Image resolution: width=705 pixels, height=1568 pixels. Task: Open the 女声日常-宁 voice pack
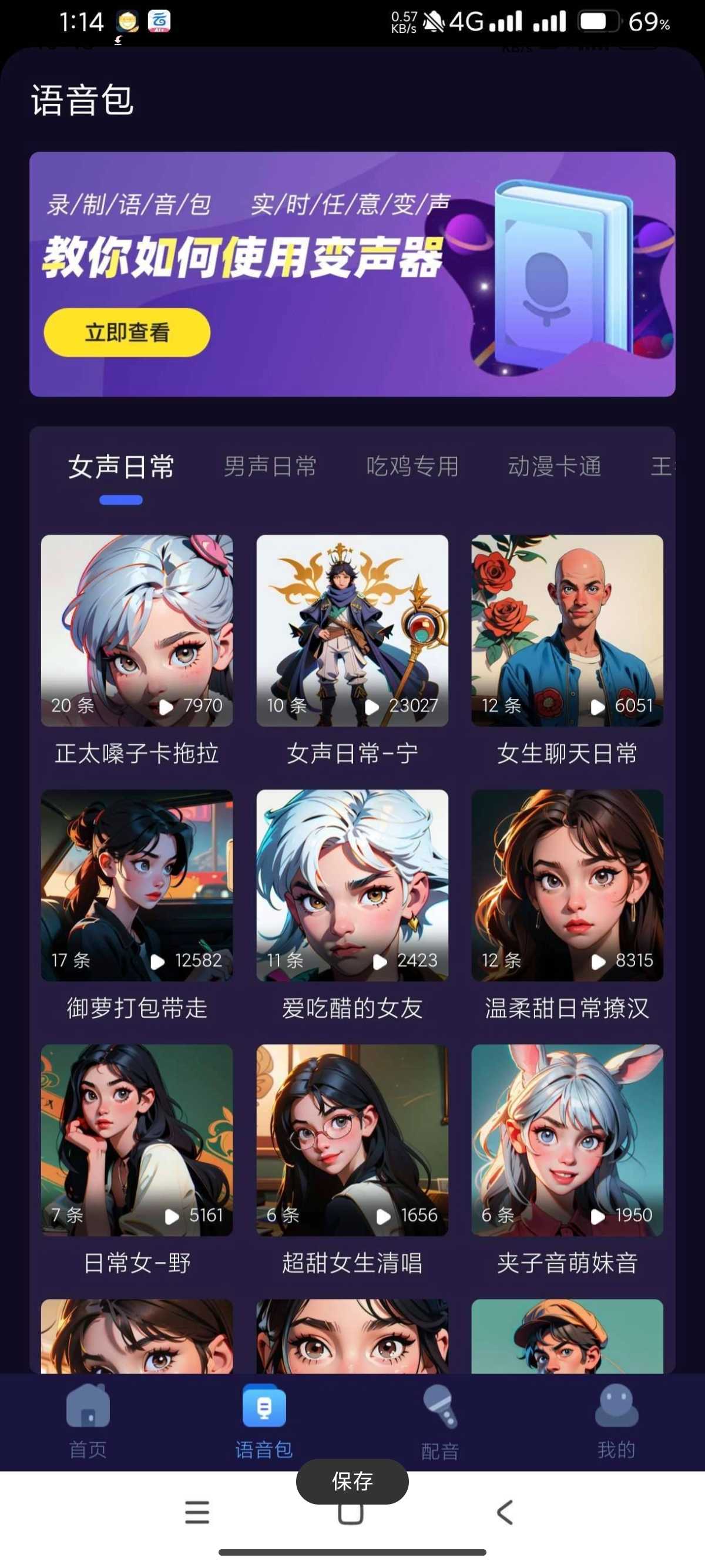click(352, 631)
